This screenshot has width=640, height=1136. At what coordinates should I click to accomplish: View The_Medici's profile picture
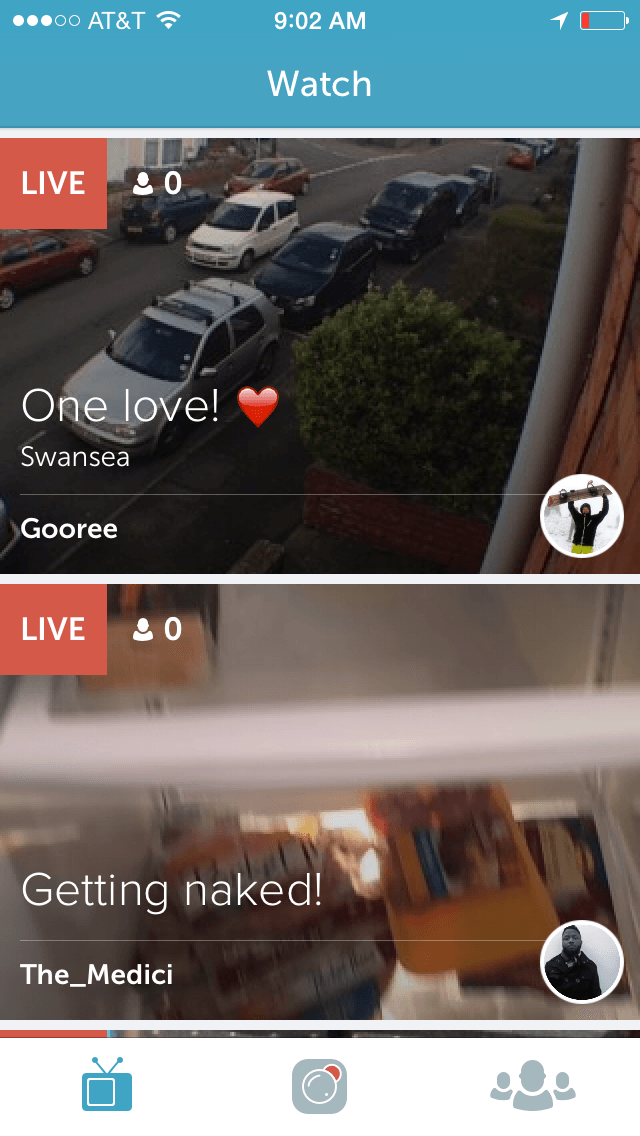(x=581, y=962)
